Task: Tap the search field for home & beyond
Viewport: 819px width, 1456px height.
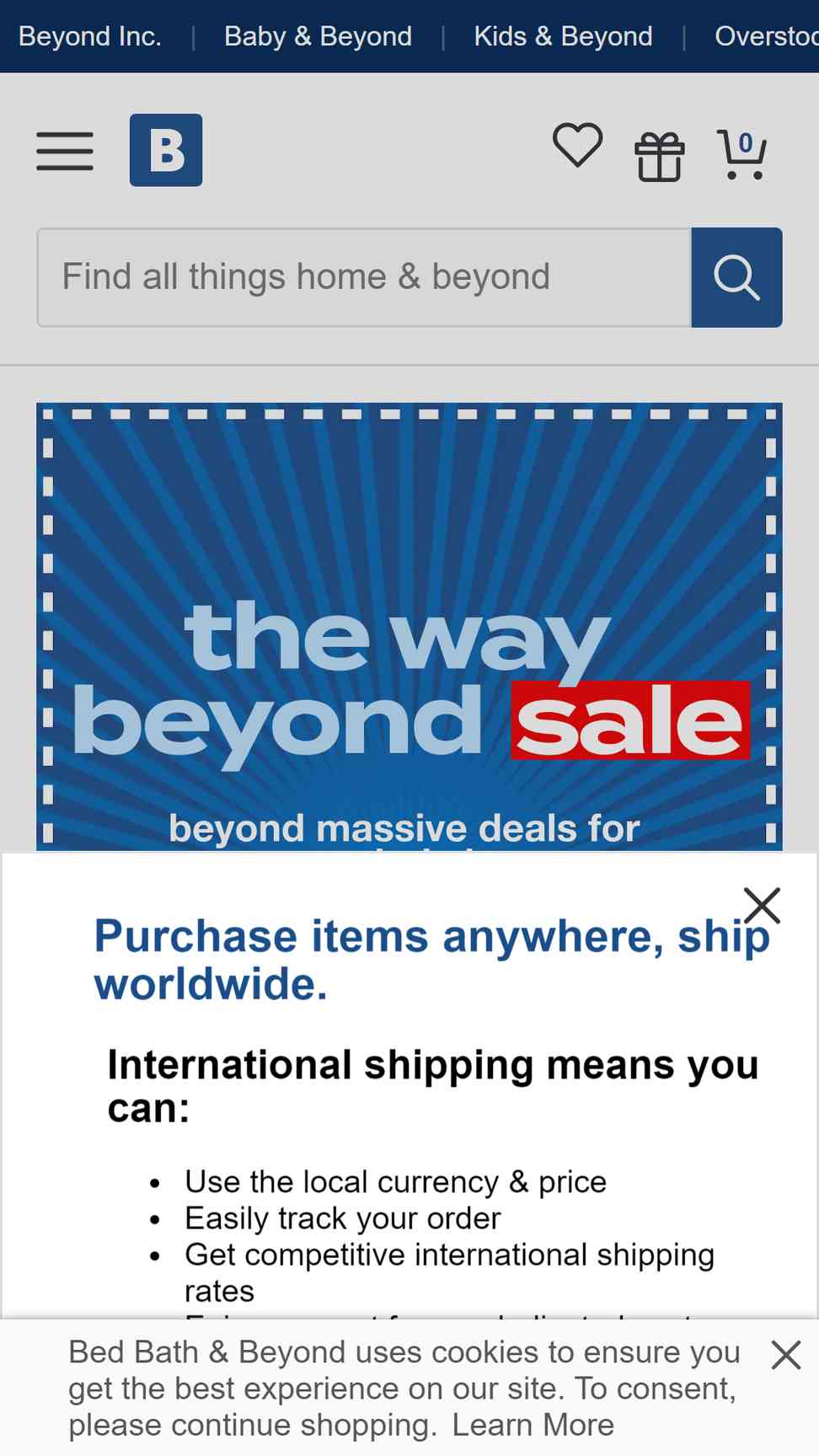Action: click(364, 277)
